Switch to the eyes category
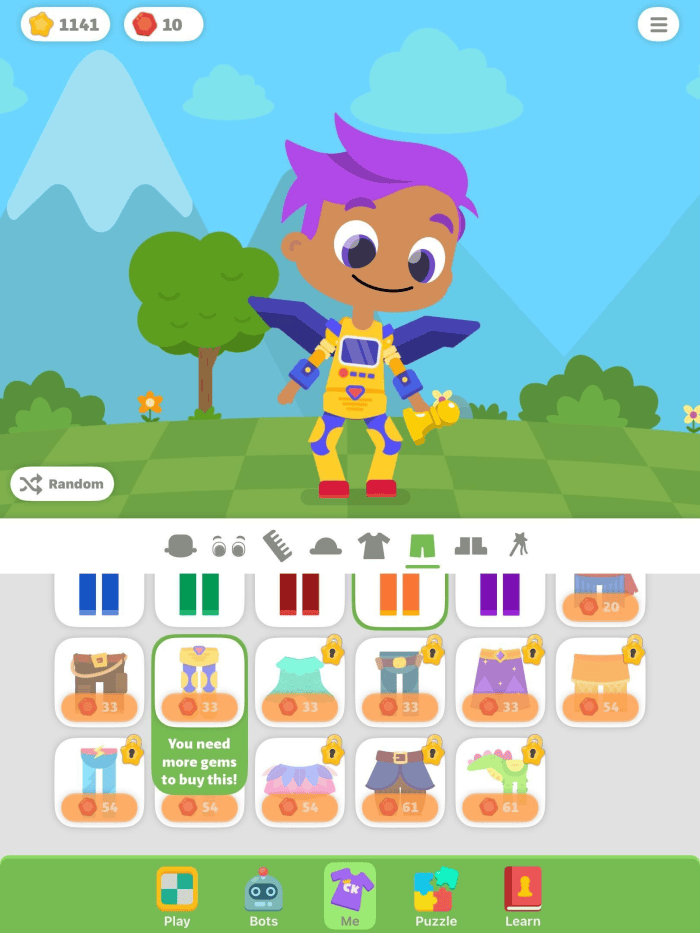This screenshot has width=700, height=933. click(x=229, y=546)
